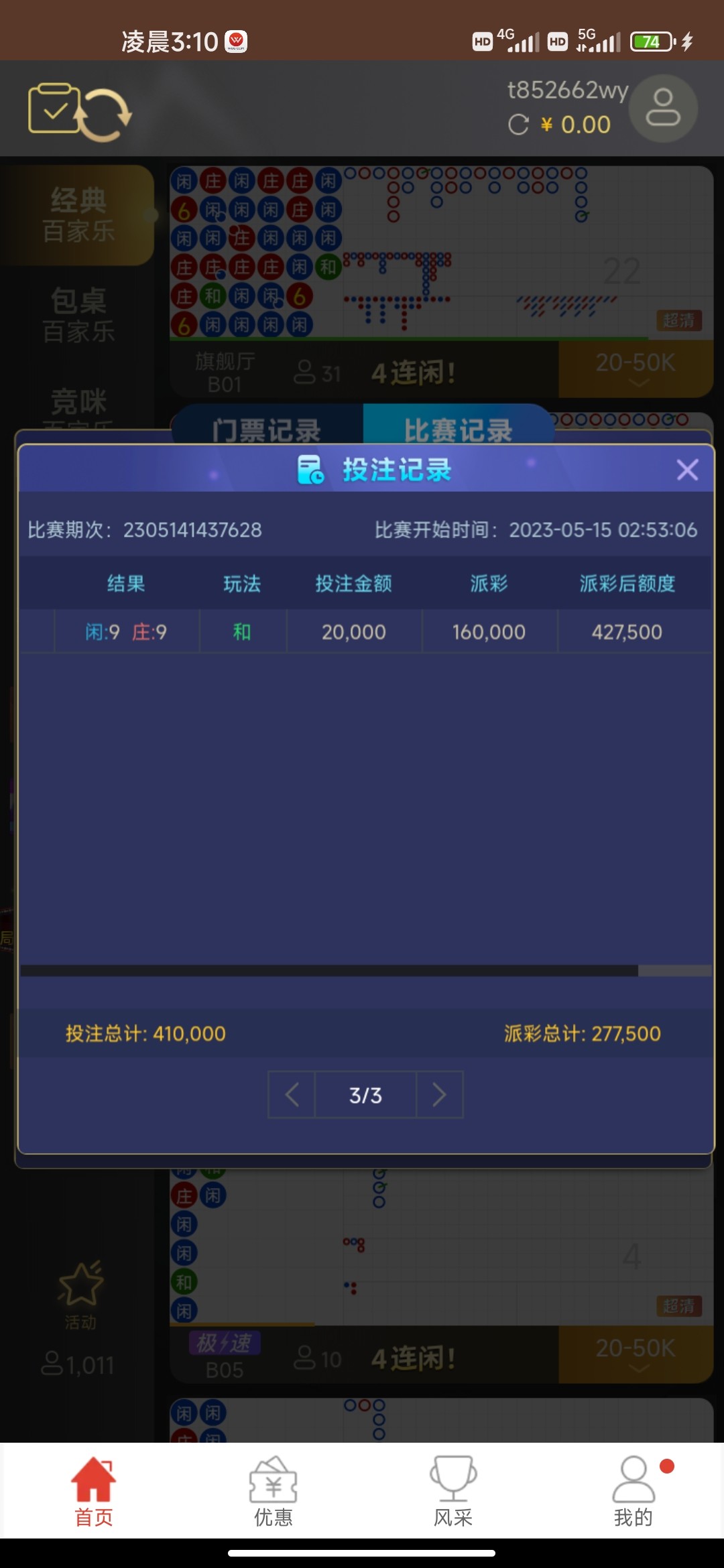
Task: Switch to the 比赛记录 tab
Action: 458,429
